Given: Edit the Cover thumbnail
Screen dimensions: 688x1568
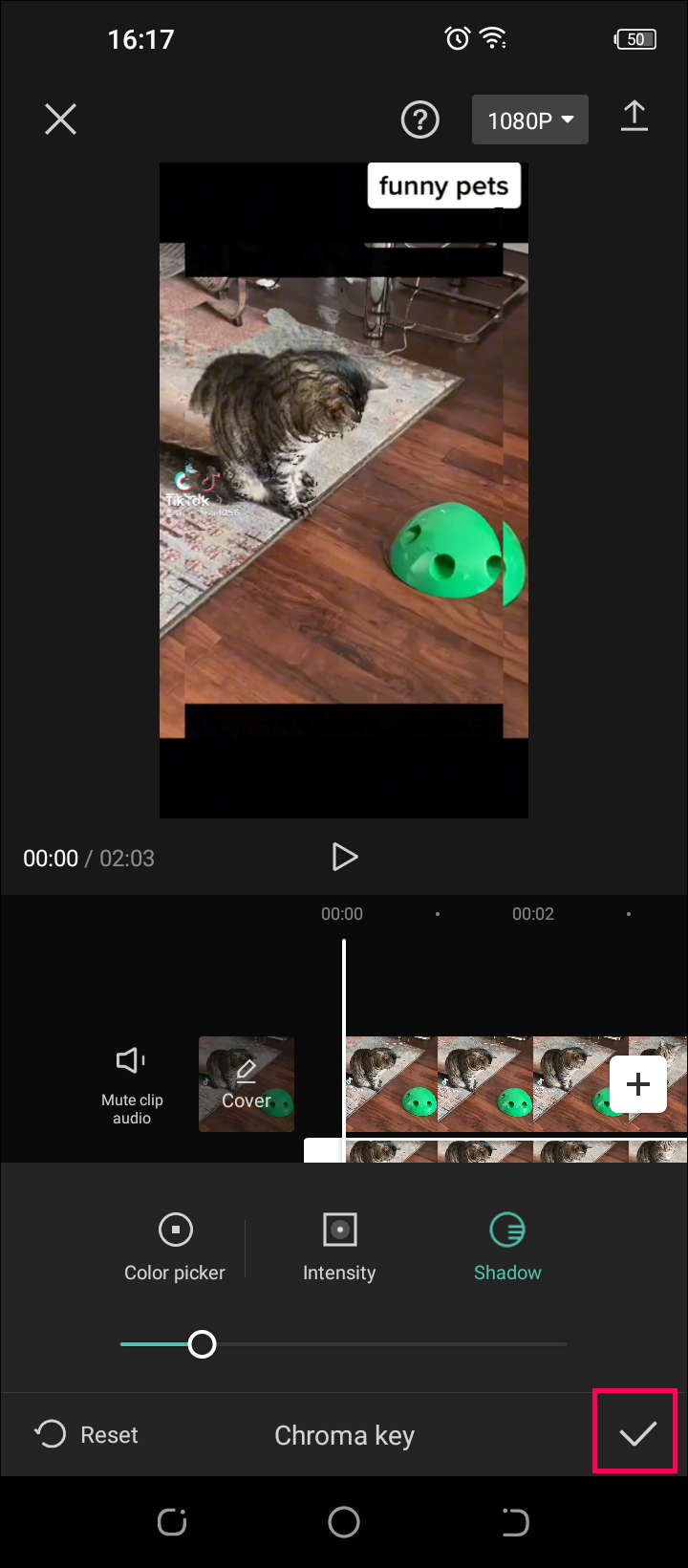Looking at the screenshot, I should [247, 1084].
